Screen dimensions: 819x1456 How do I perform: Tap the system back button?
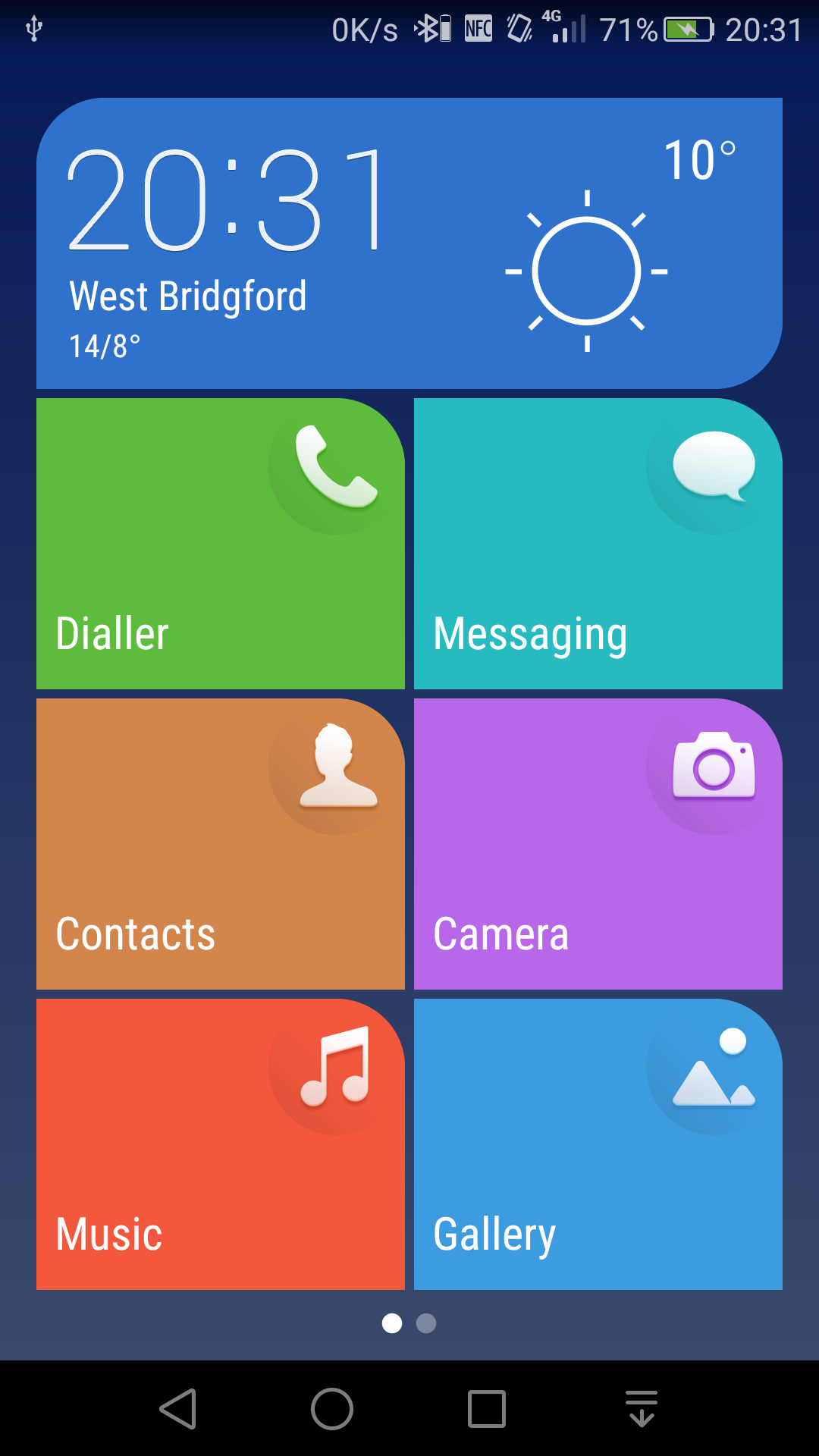(179, 1409)
